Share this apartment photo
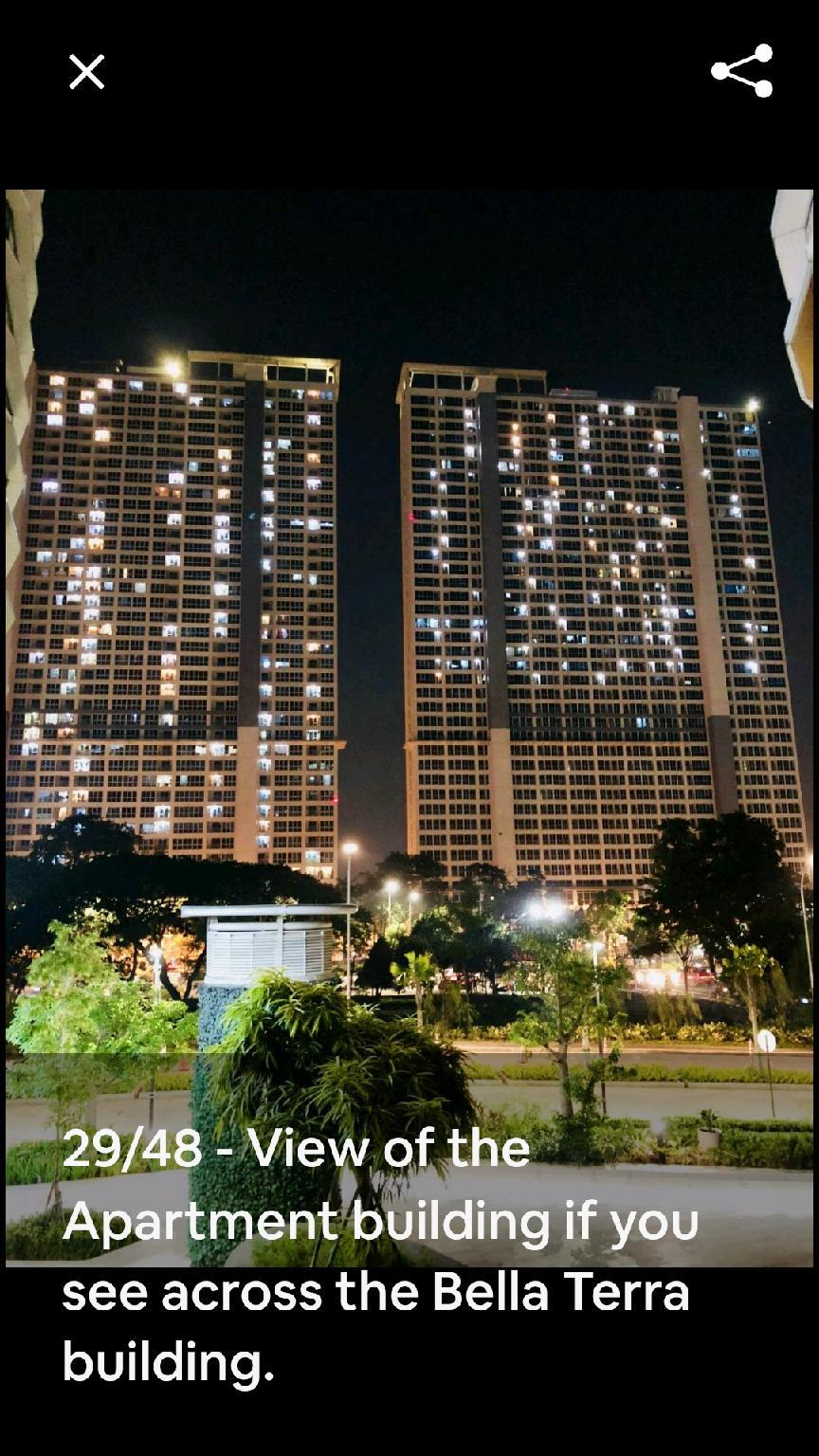 [x=742, y=71]
